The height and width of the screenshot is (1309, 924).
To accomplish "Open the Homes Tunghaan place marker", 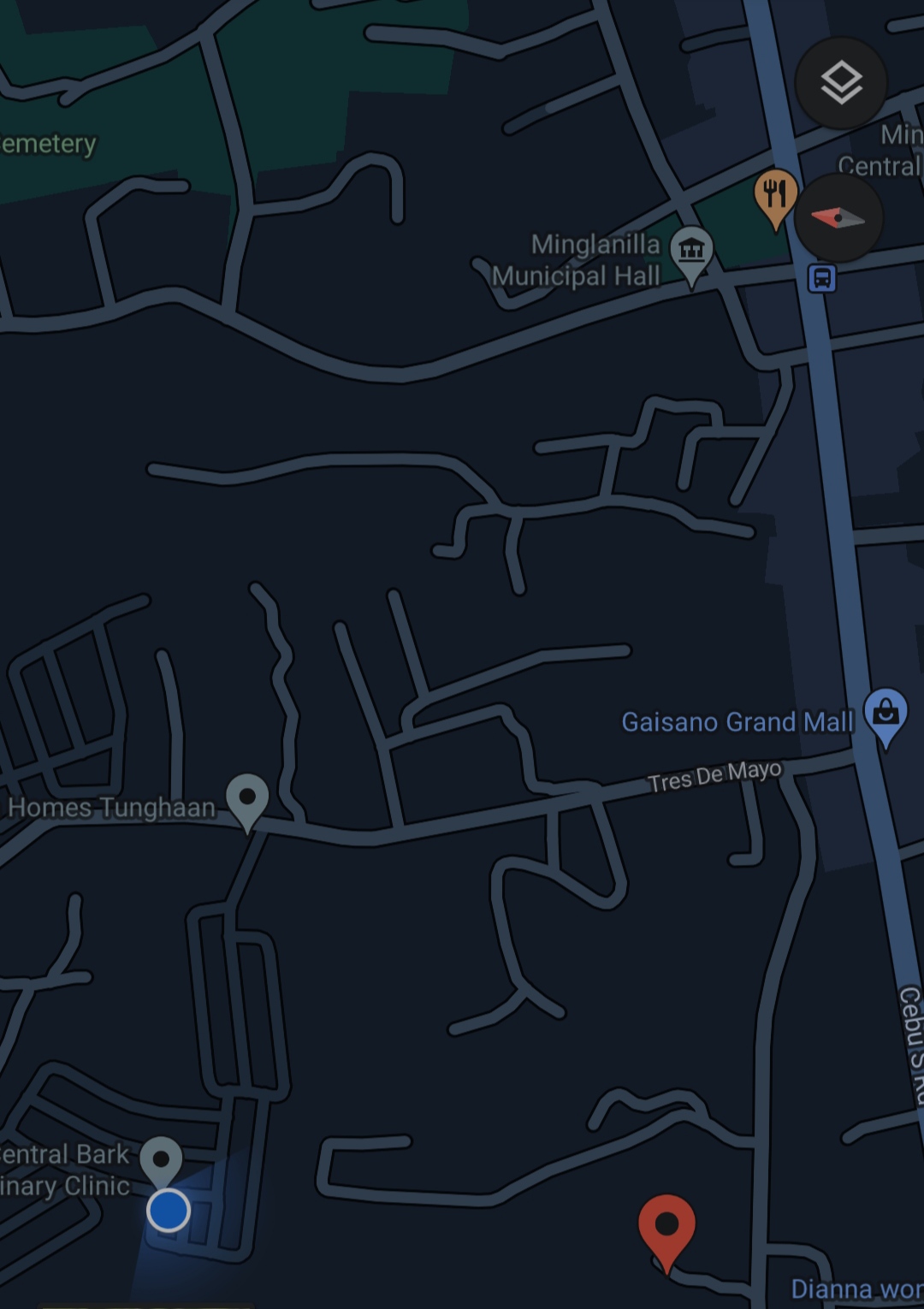I will click(x=247, y=799).
